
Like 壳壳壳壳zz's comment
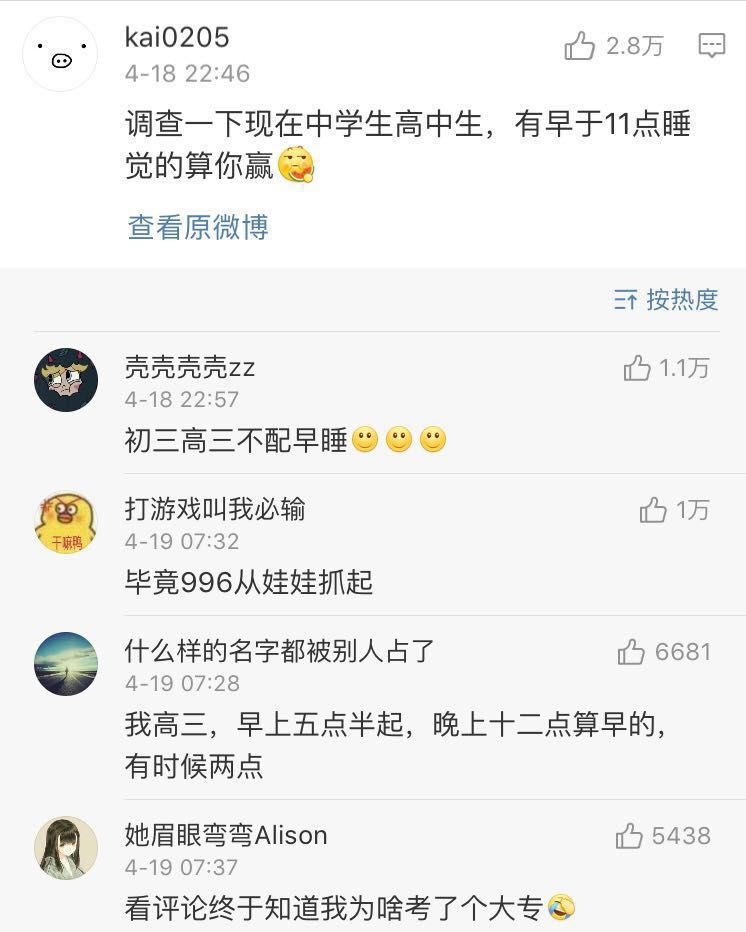click(637, 369)
